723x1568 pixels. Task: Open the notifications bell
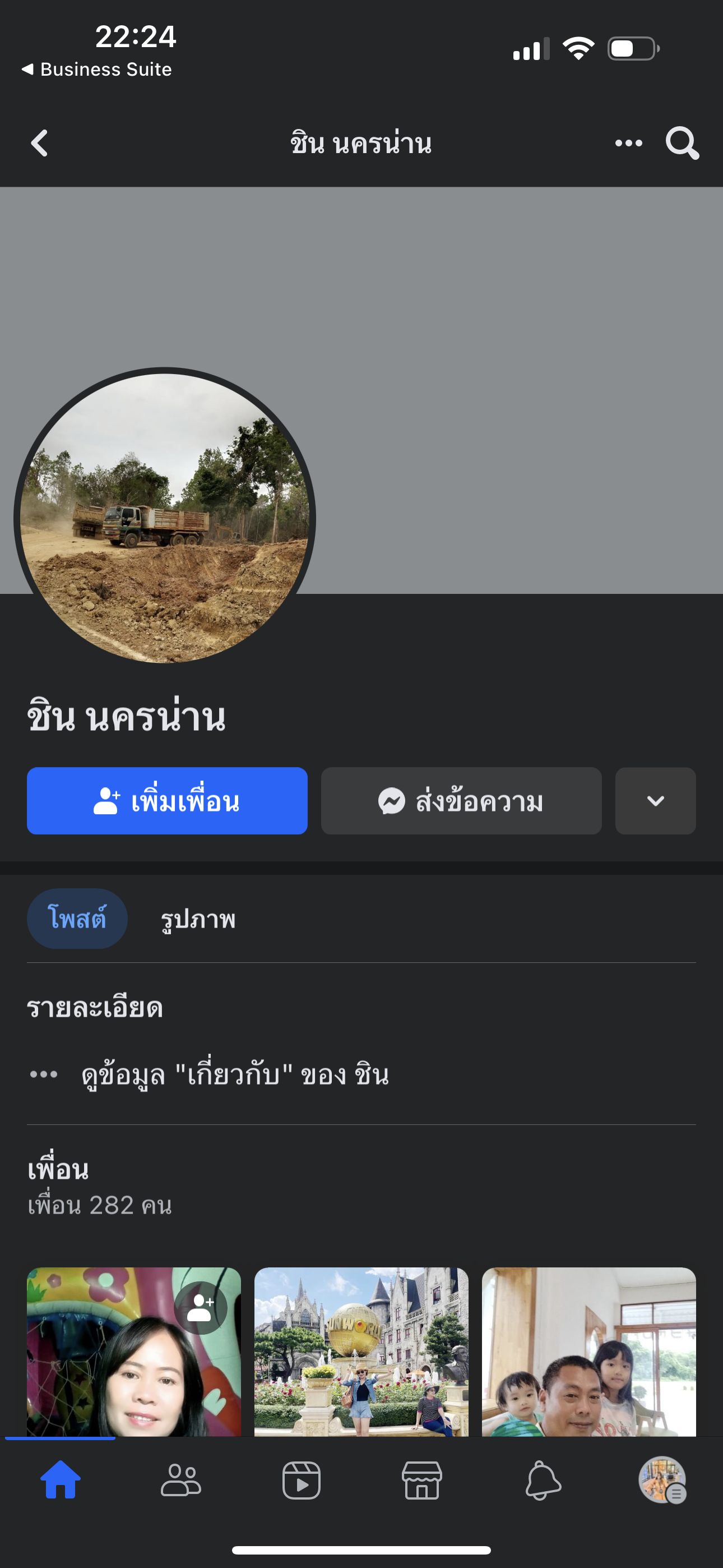pyautogui.click(x=543, y=1481)
